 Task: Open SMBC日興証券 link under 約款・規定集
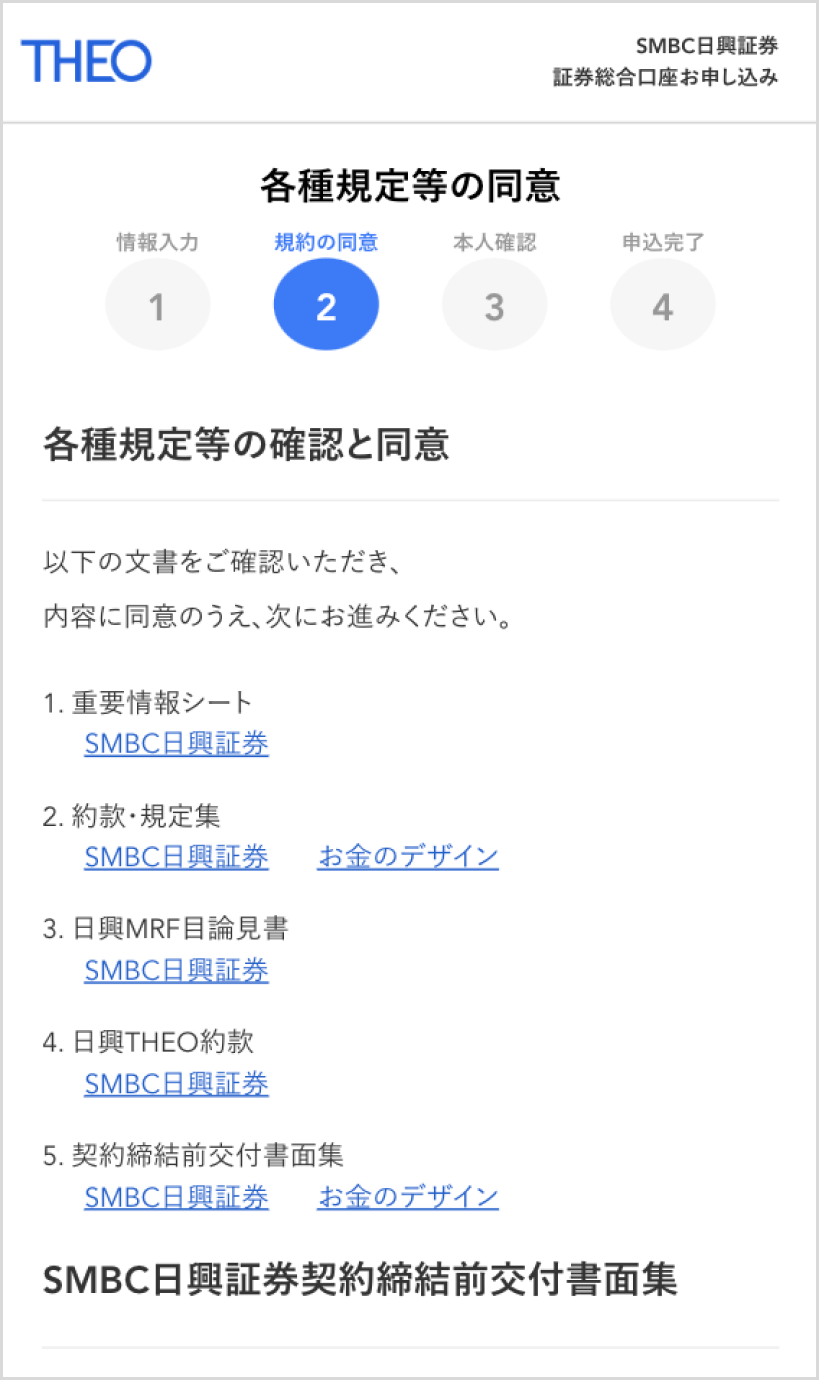176,857
